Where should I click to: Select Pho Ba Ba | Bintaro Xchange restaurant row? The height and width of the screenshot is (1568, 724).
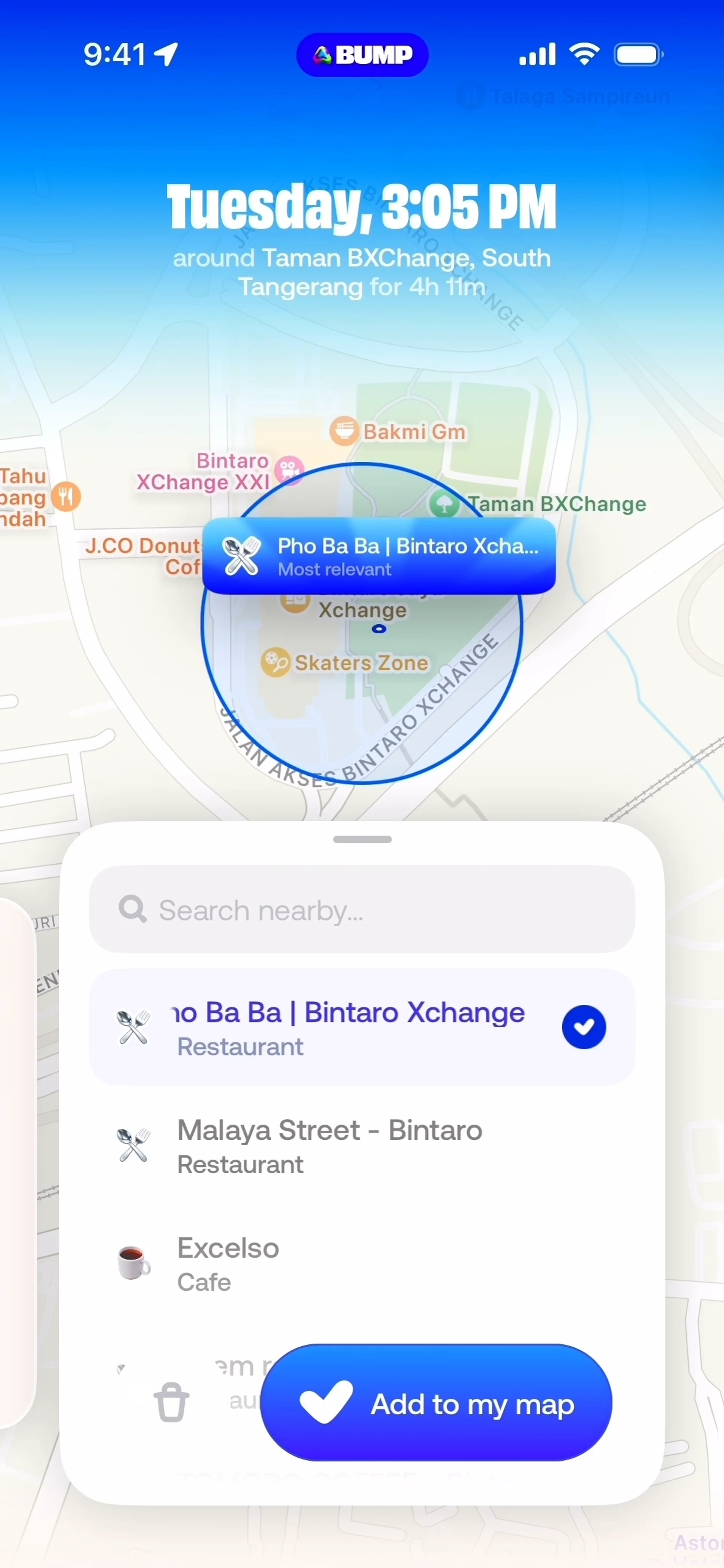[x=362, y=1027]
